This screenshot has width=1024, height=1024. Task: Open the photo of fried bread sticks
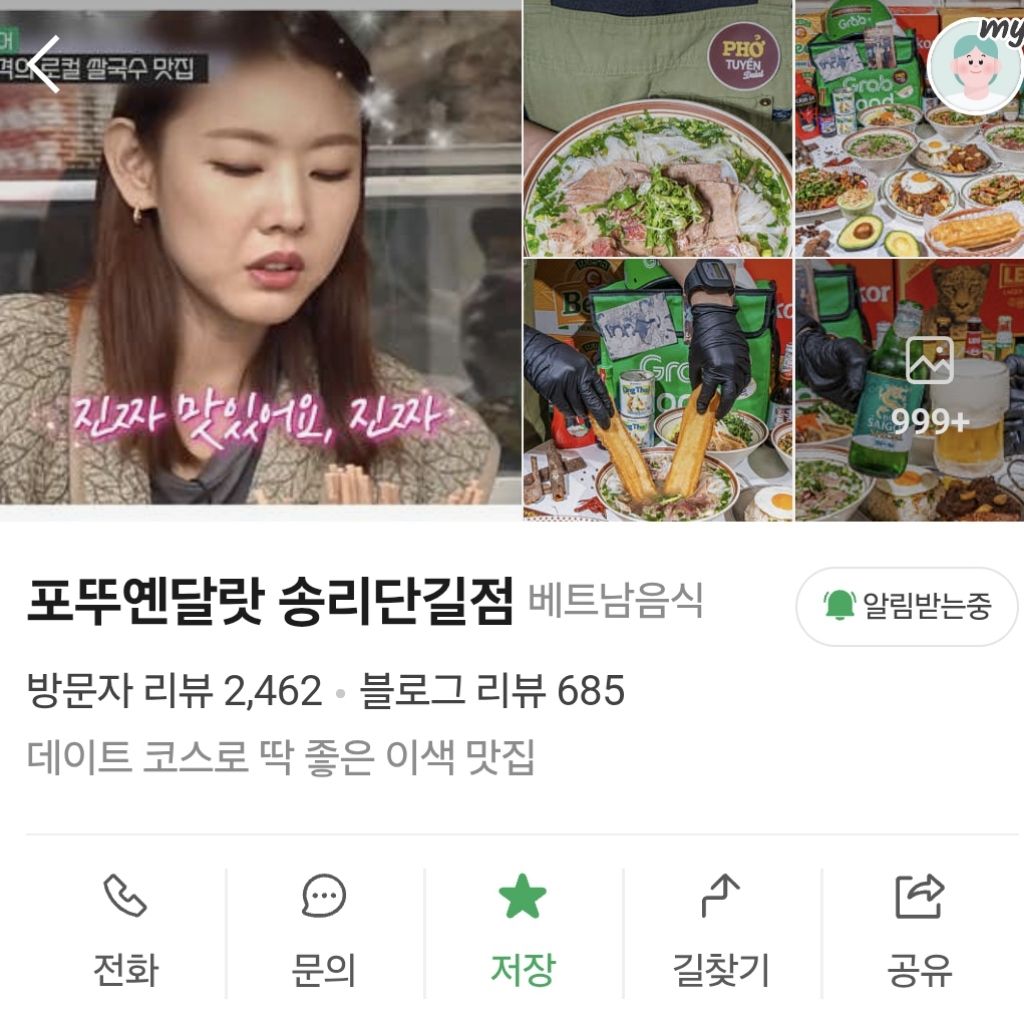657,390
